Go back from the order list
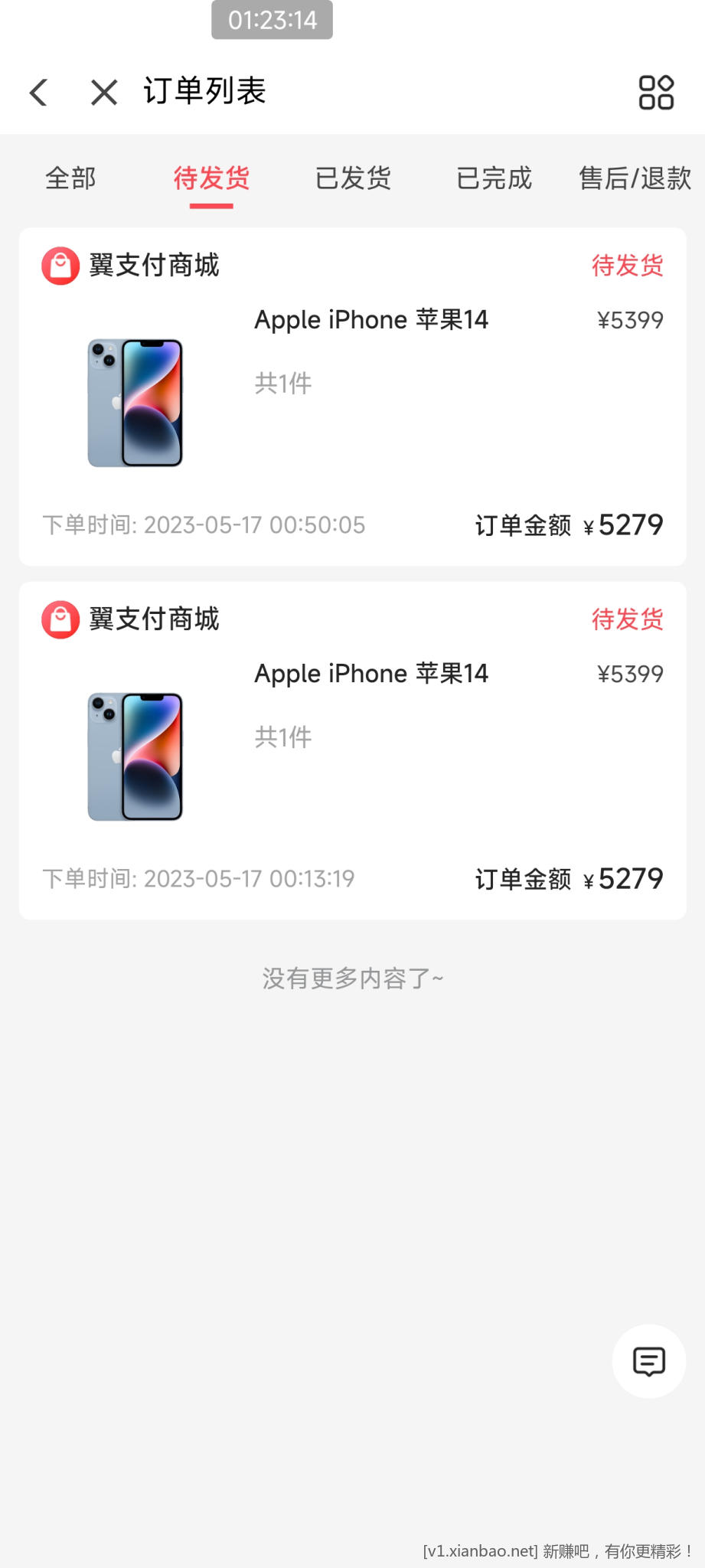This screenshot has height=1568, width=705. pyautogui.click(x=39, y=93)
